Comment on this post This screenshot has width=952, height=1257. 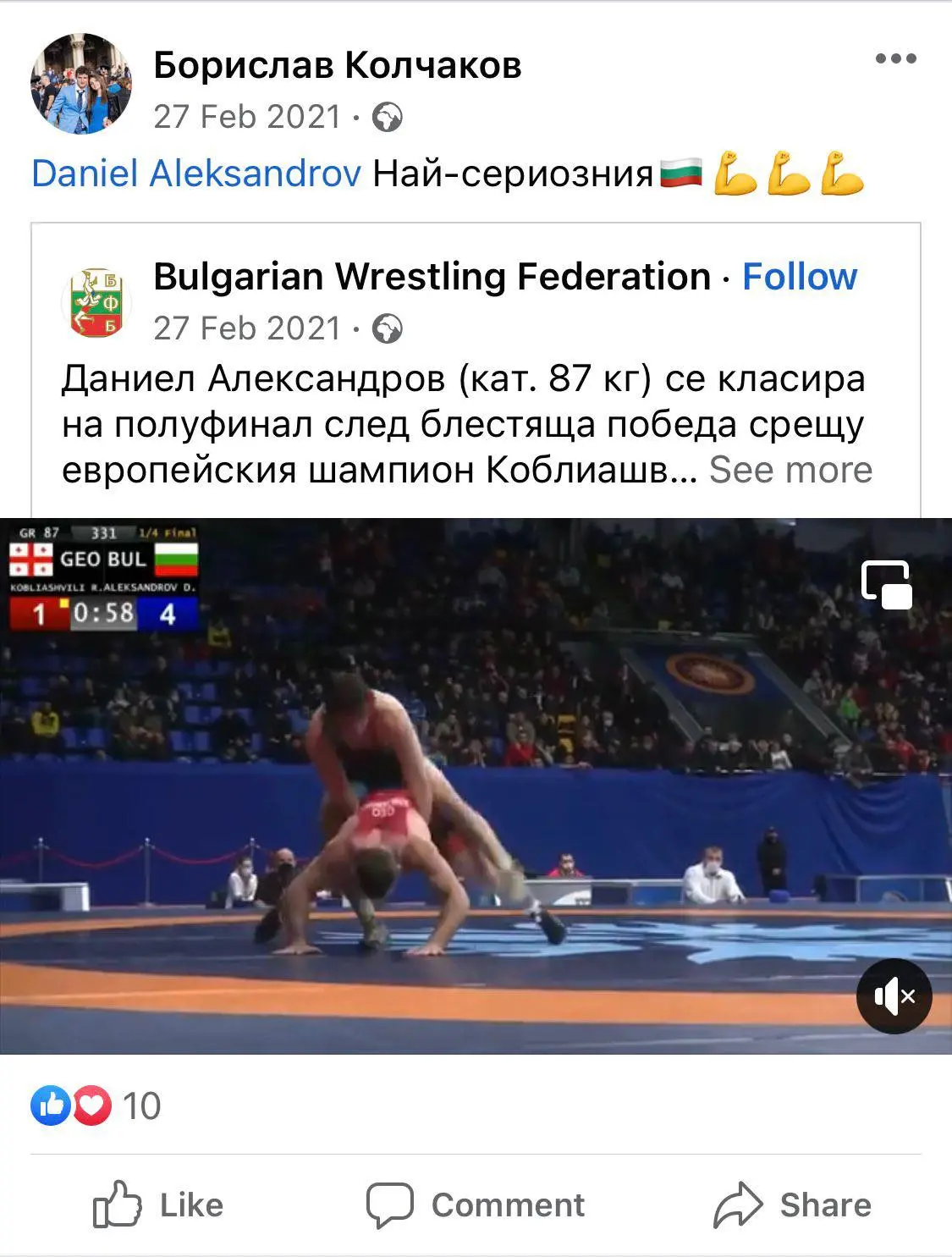[x=476, y=1205]
